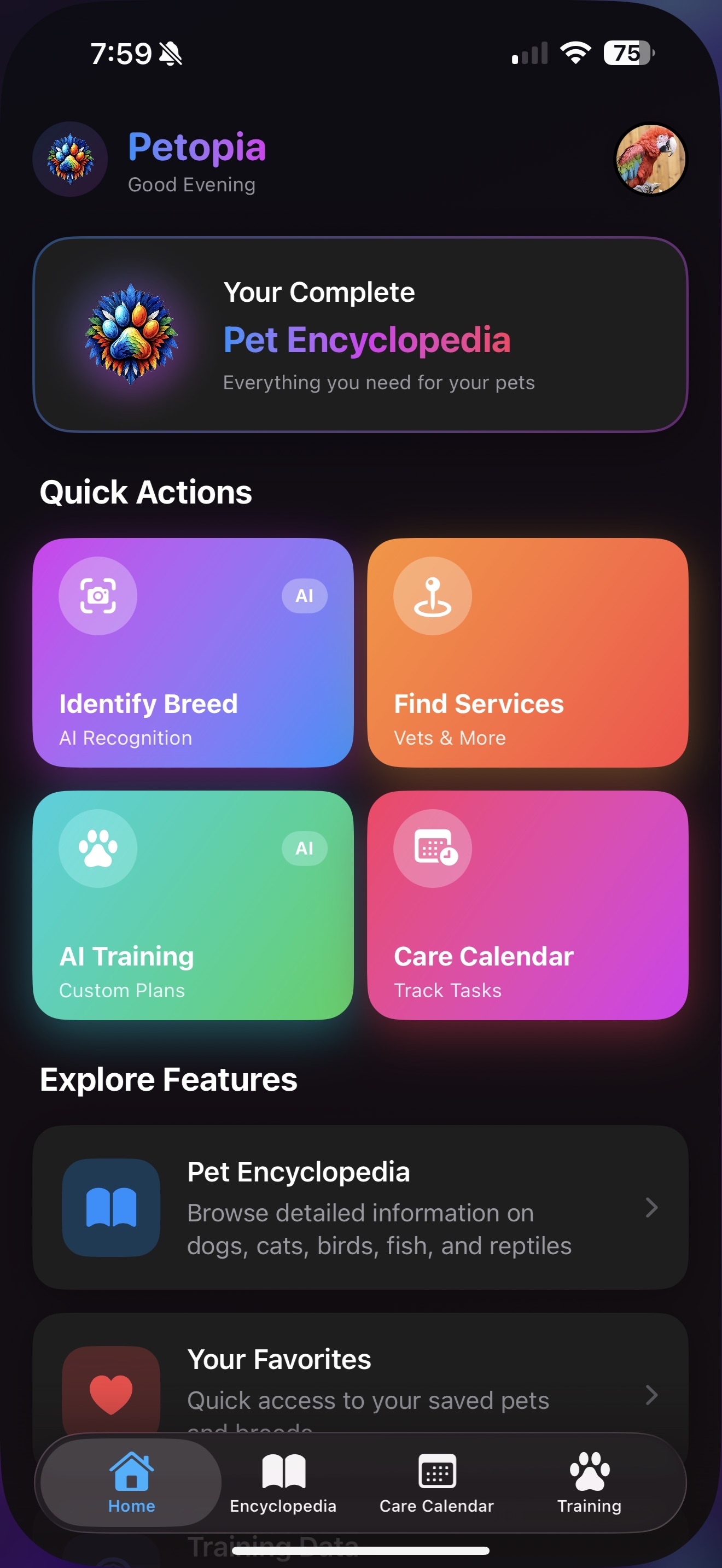Toggle the AI badge on AI Training
Screen dimensions: 722x1568
(304, 849)
